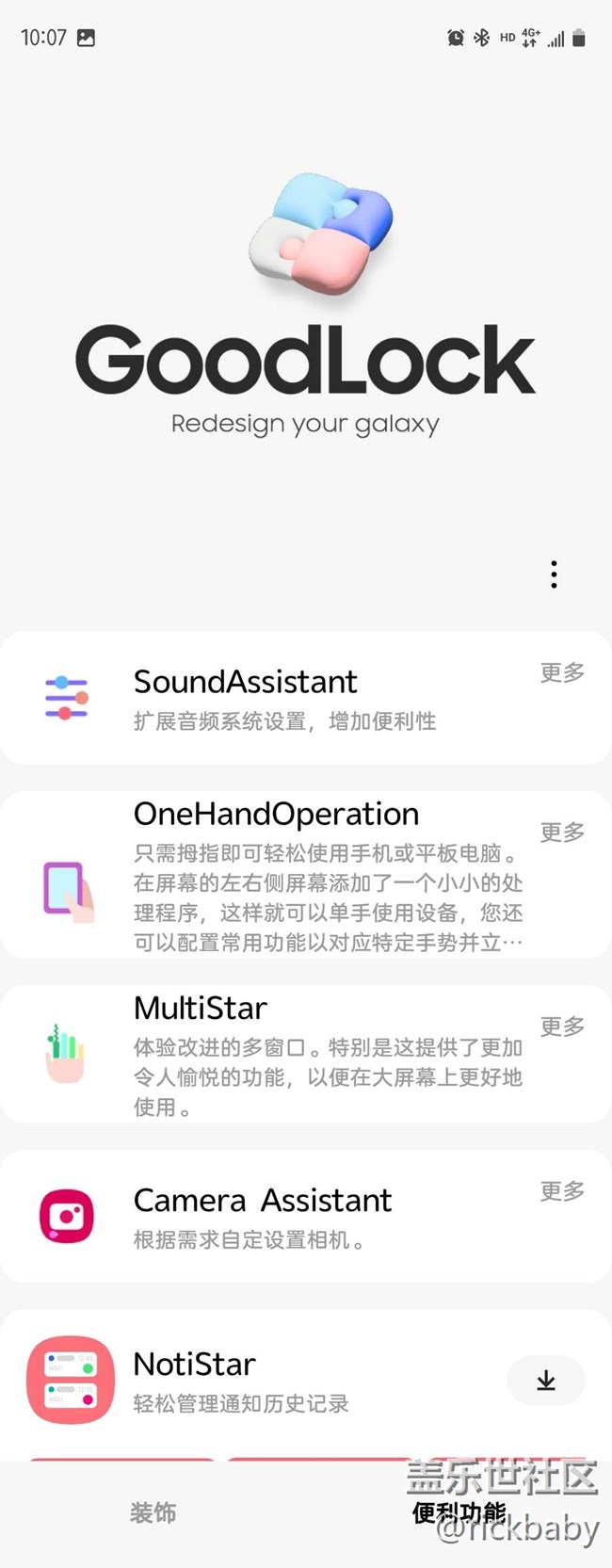The image size is (612, 1568).
Task: Download the NotiStar module
Action: click(546, 1381)
